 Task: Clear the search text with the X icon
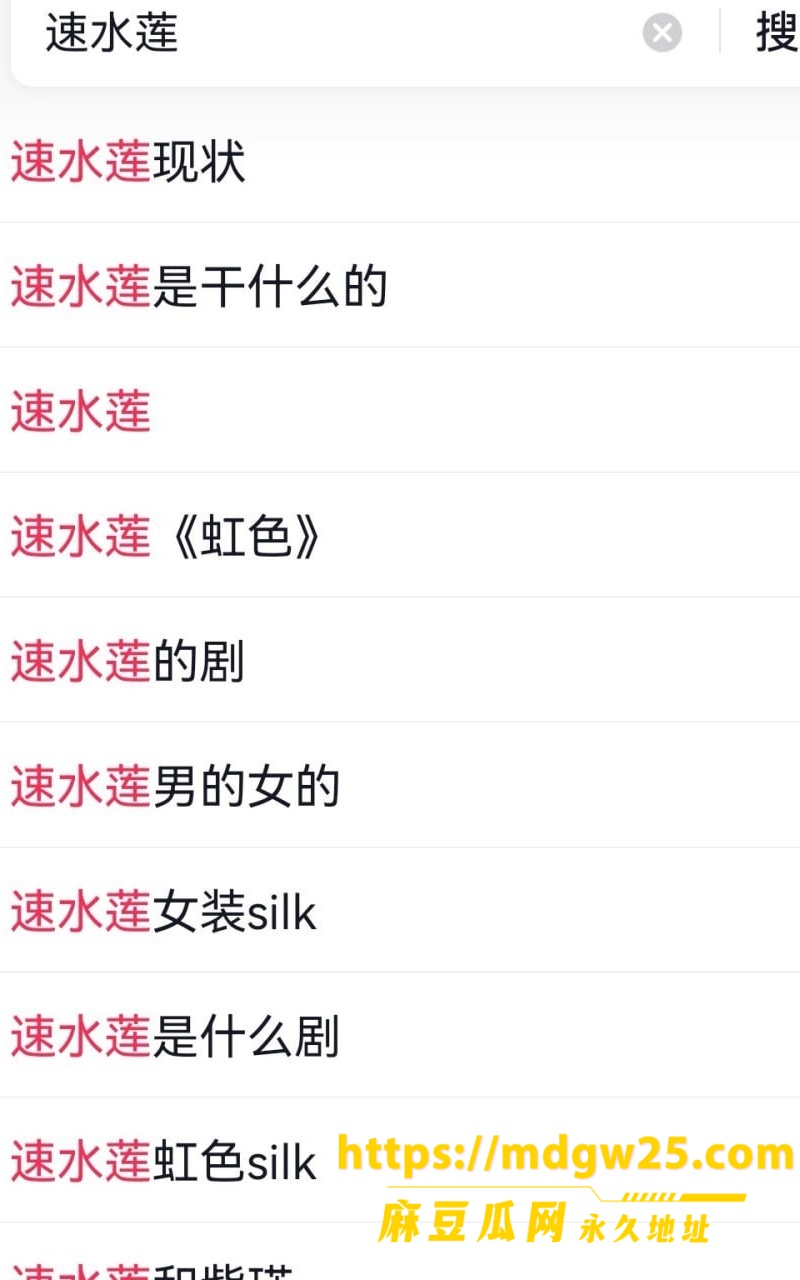[x=662, y=33]
